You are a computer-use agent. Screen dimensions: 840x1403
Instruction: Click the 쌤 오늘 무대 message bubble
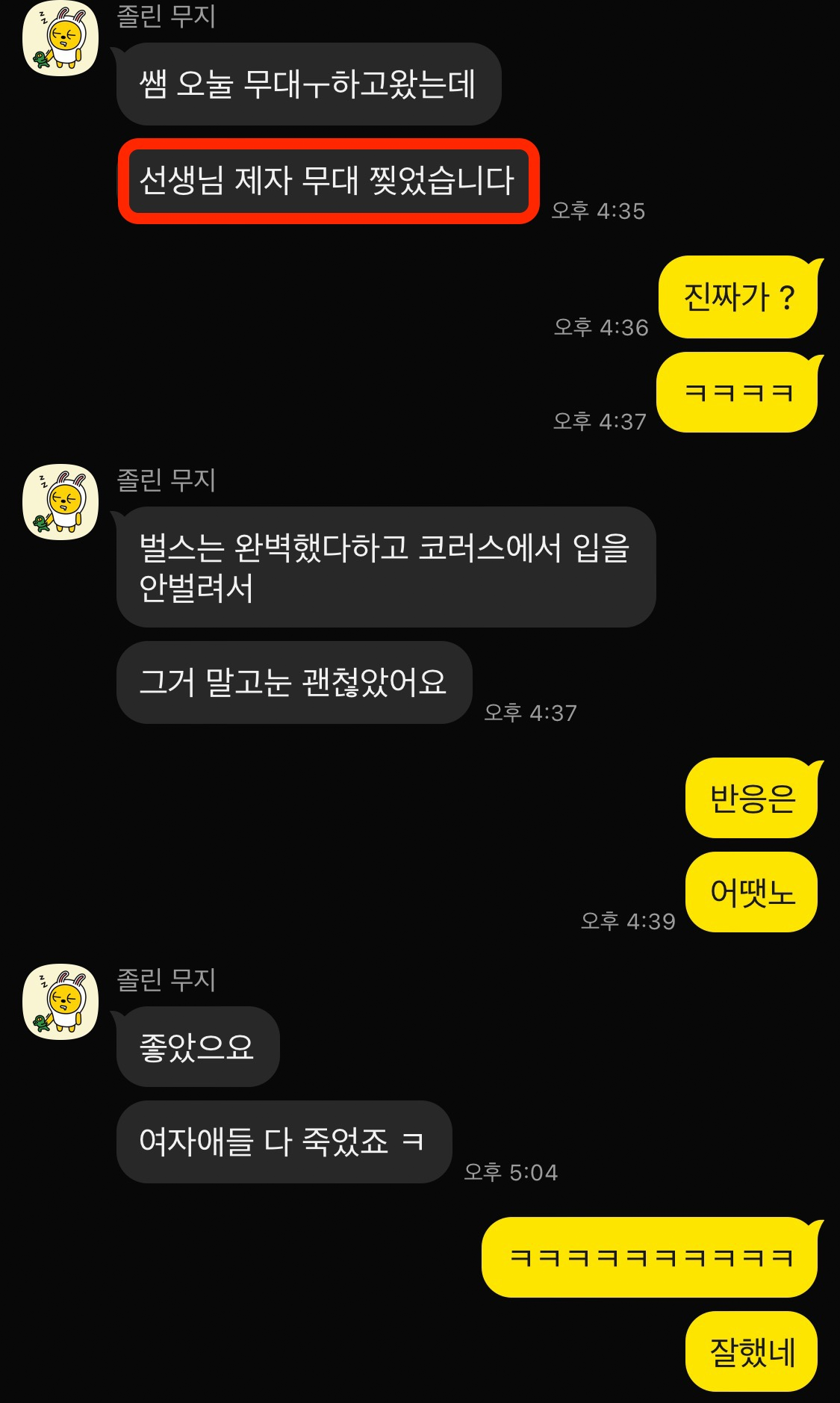coord(308,86)
